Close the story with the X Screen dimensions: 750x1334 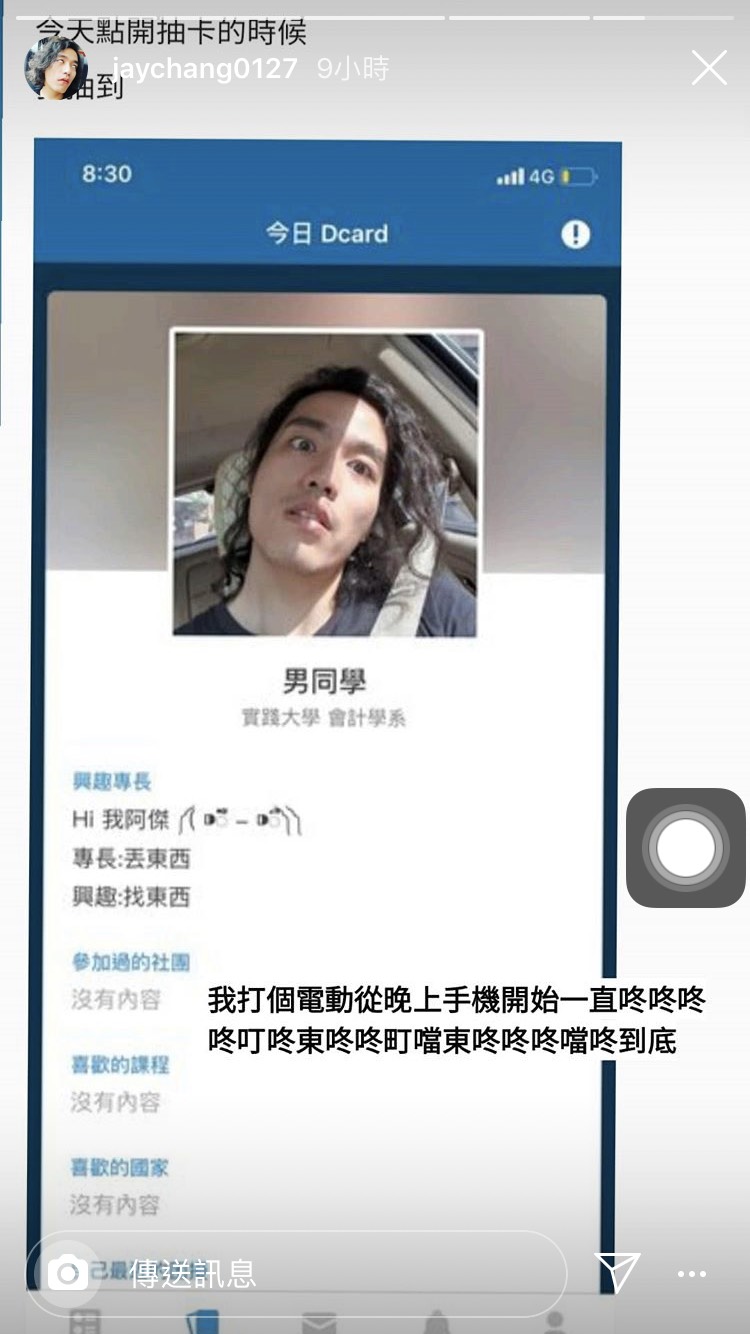click(x=709, y=69)
